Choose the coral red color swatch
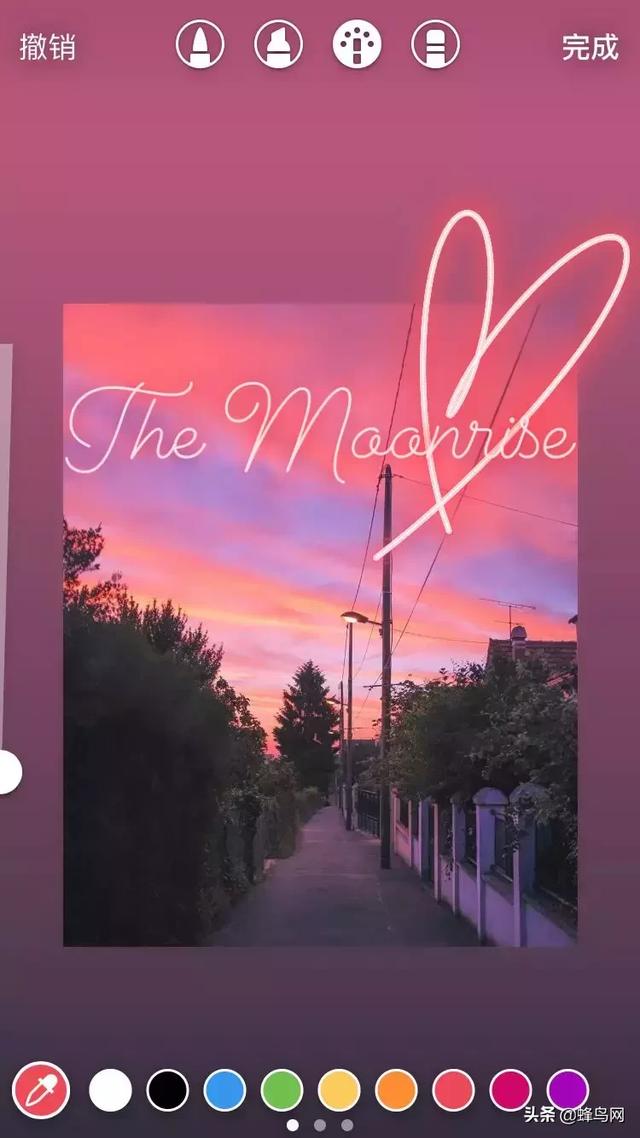This screenshot has width=640, height=1138. pyautogui.click(x=453, y=1090)
